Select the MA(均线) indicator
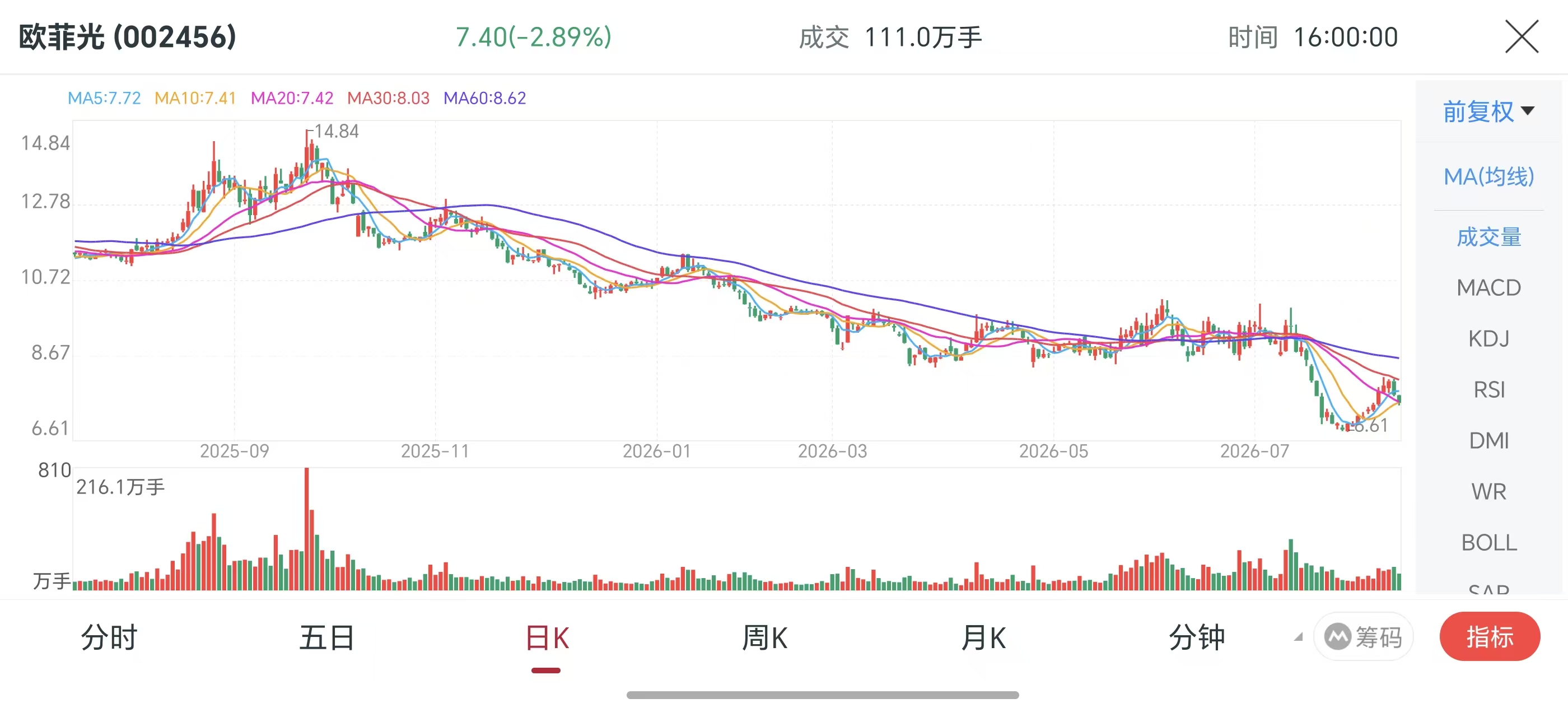1568x717 pixels. tap(1488, 176)
